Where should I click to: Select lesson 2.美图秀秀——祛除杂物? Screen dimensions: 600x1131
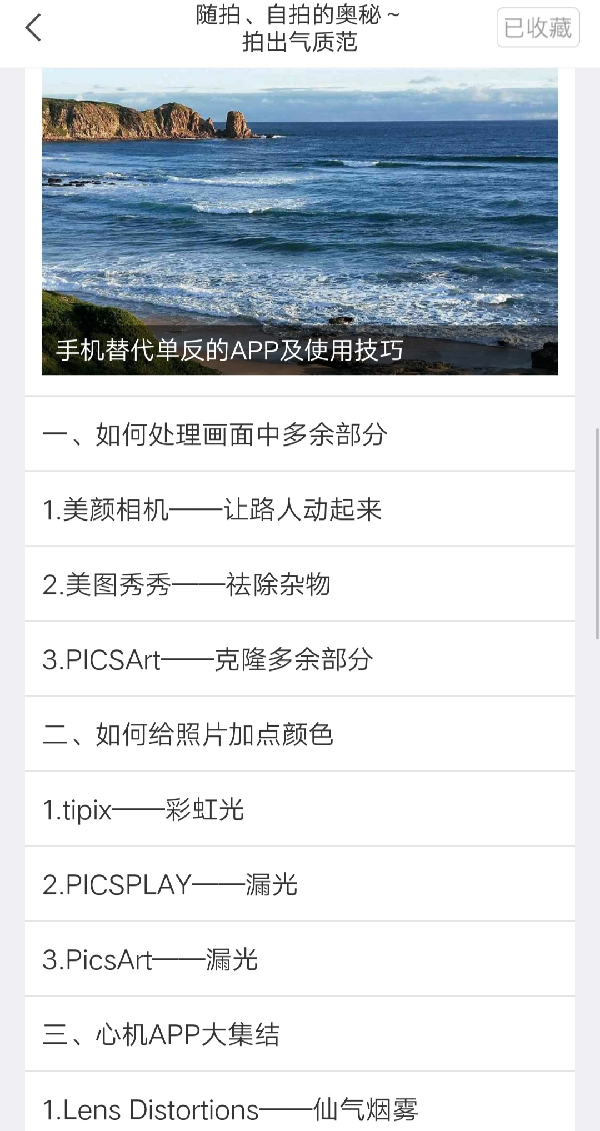[x=299, y=584]
